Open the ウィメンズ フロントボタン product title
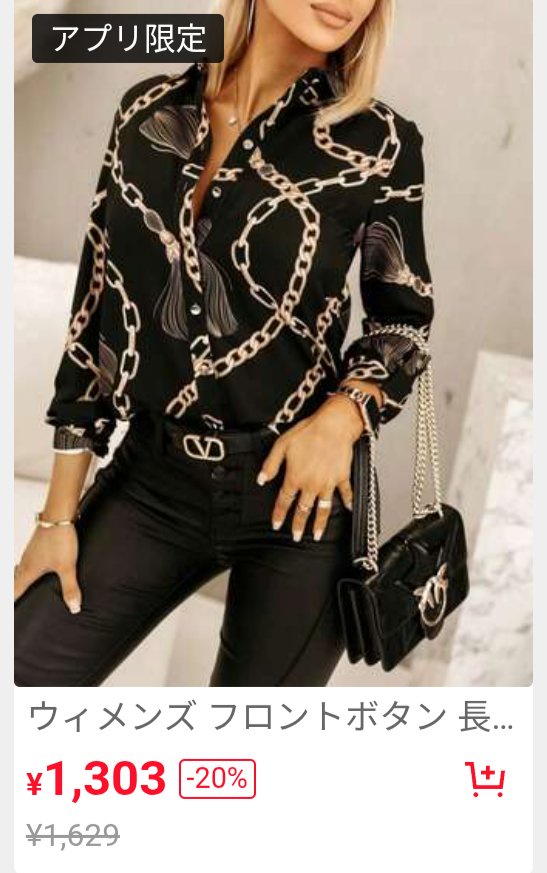Screen dimensions: 547x873 point(271,718)
